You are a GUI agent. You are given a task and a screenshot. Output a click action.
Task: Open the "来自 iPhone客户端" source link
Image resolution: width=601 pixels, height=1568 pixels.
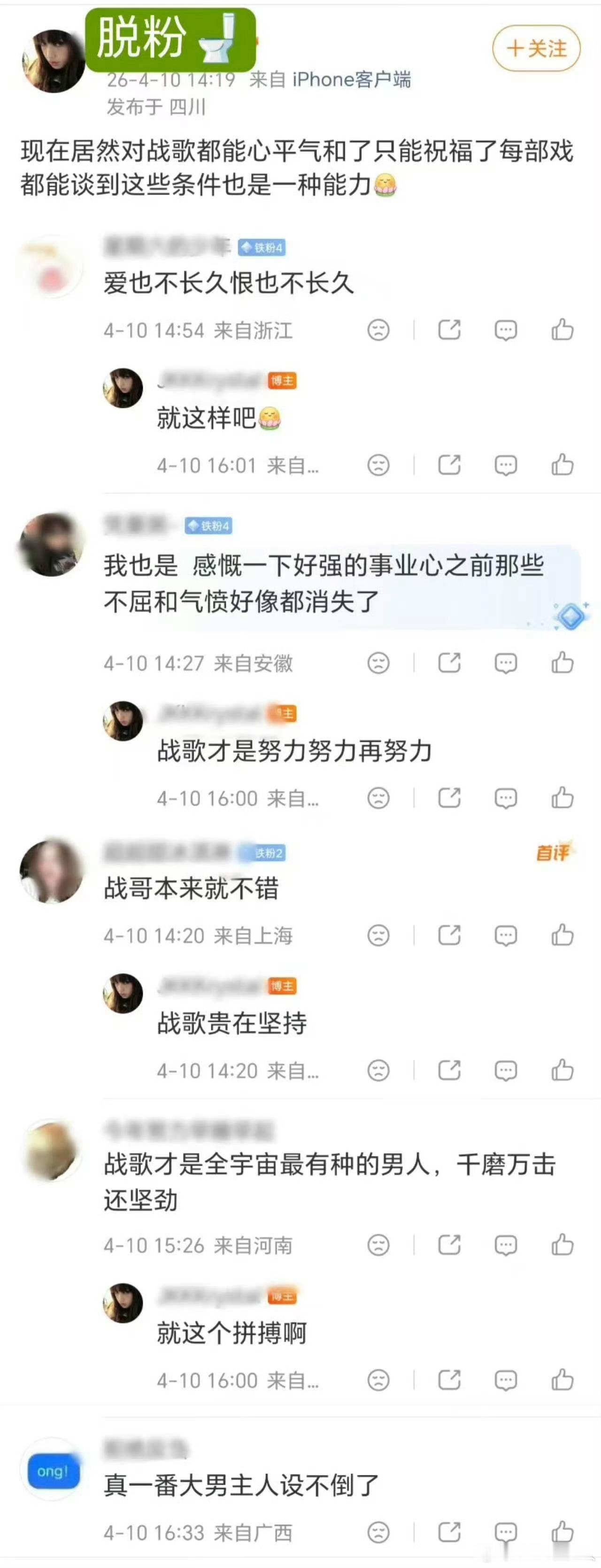[331, 80]
